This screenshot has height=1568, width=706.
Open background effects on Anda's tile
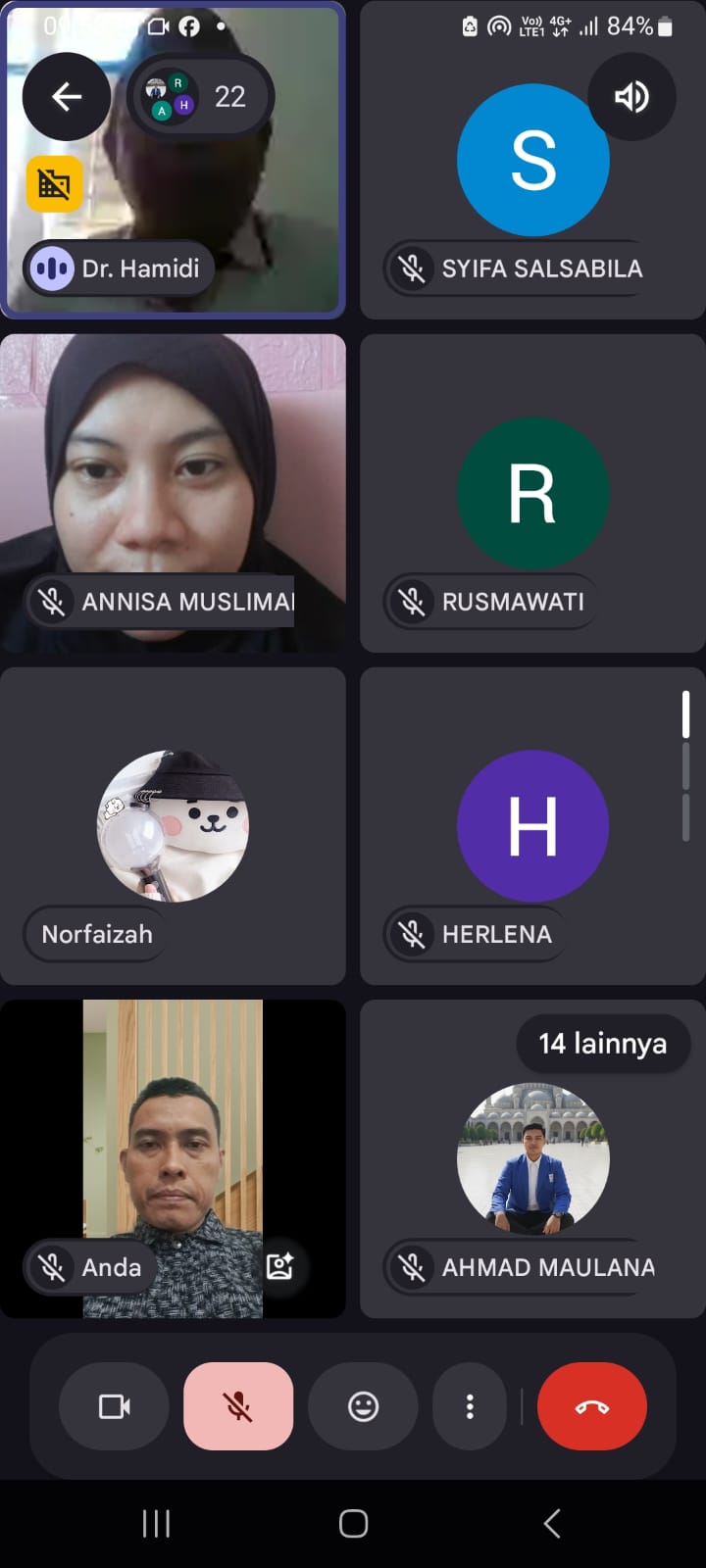(280, 1266)
